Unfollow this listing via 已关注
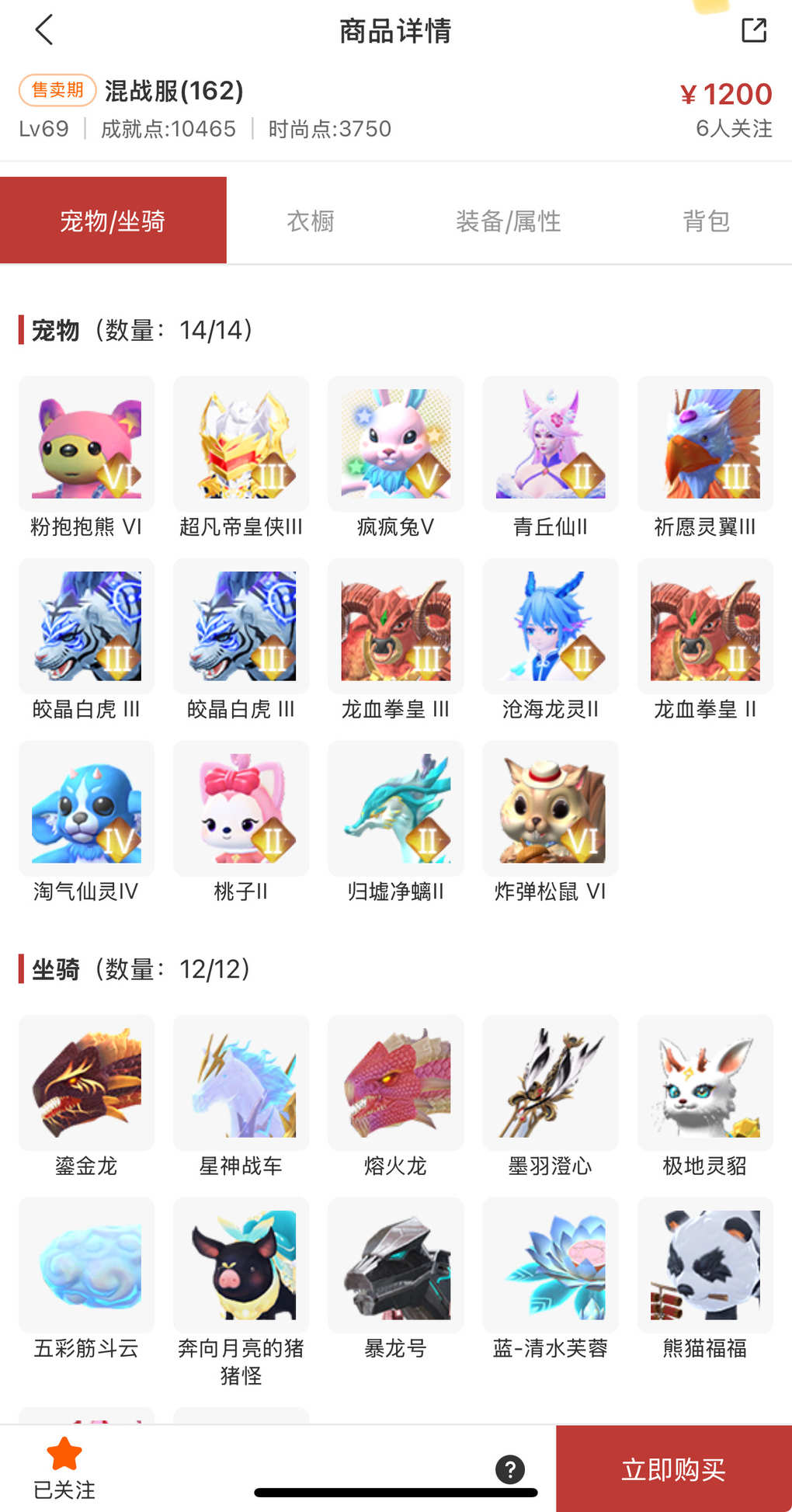Image resolution: width=792 pixels, height=1512 pixels. (64, 1468)
